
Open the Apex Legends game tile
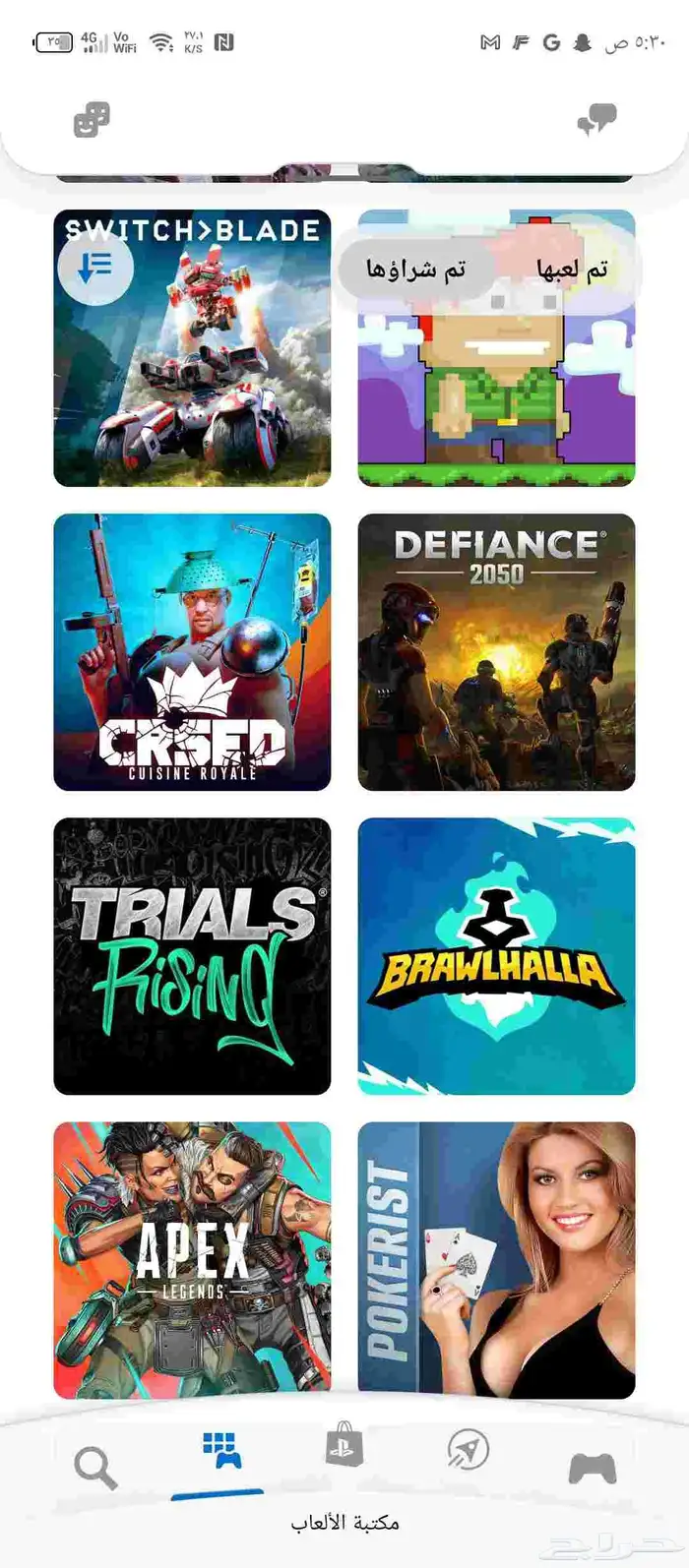point(192,1259)
